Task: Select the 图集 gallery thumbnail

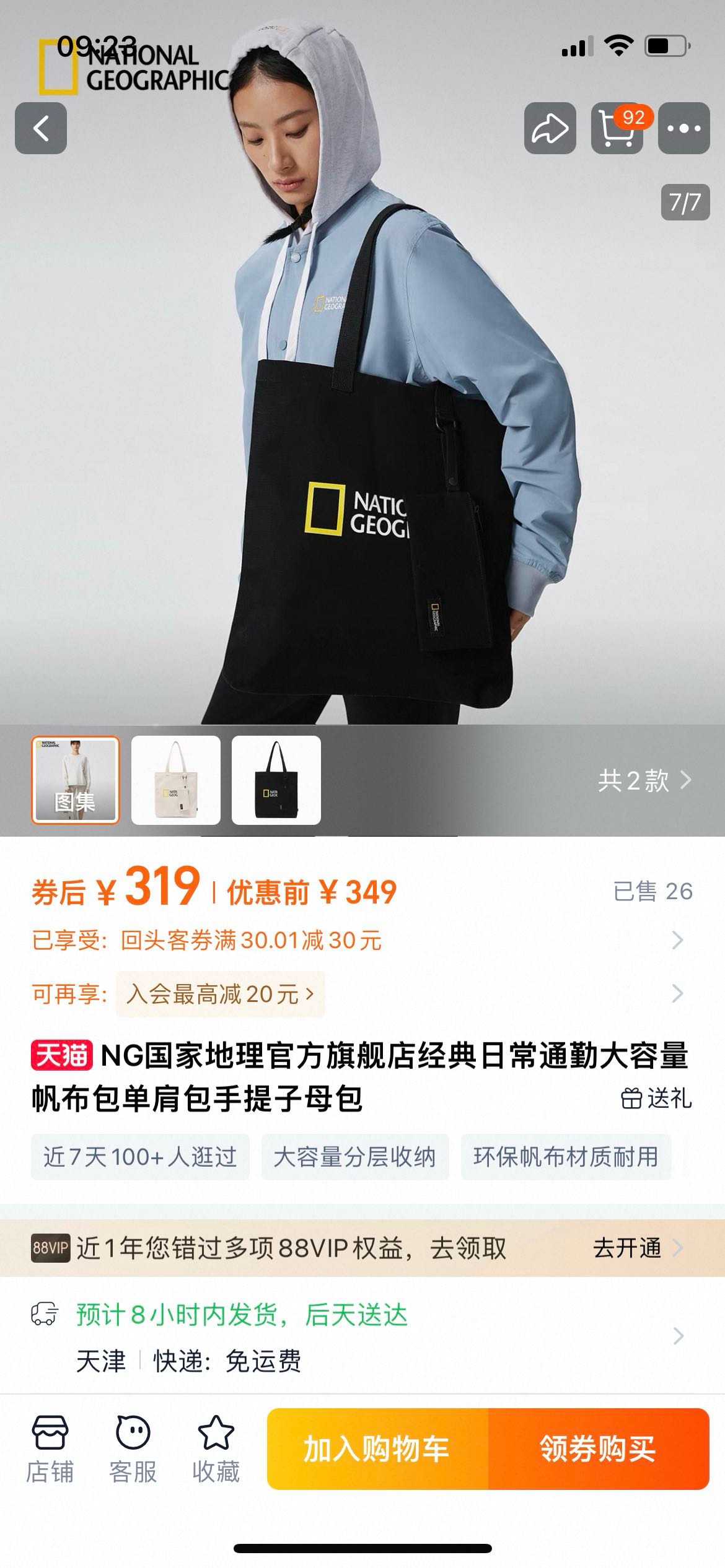Action: (76, 780)
